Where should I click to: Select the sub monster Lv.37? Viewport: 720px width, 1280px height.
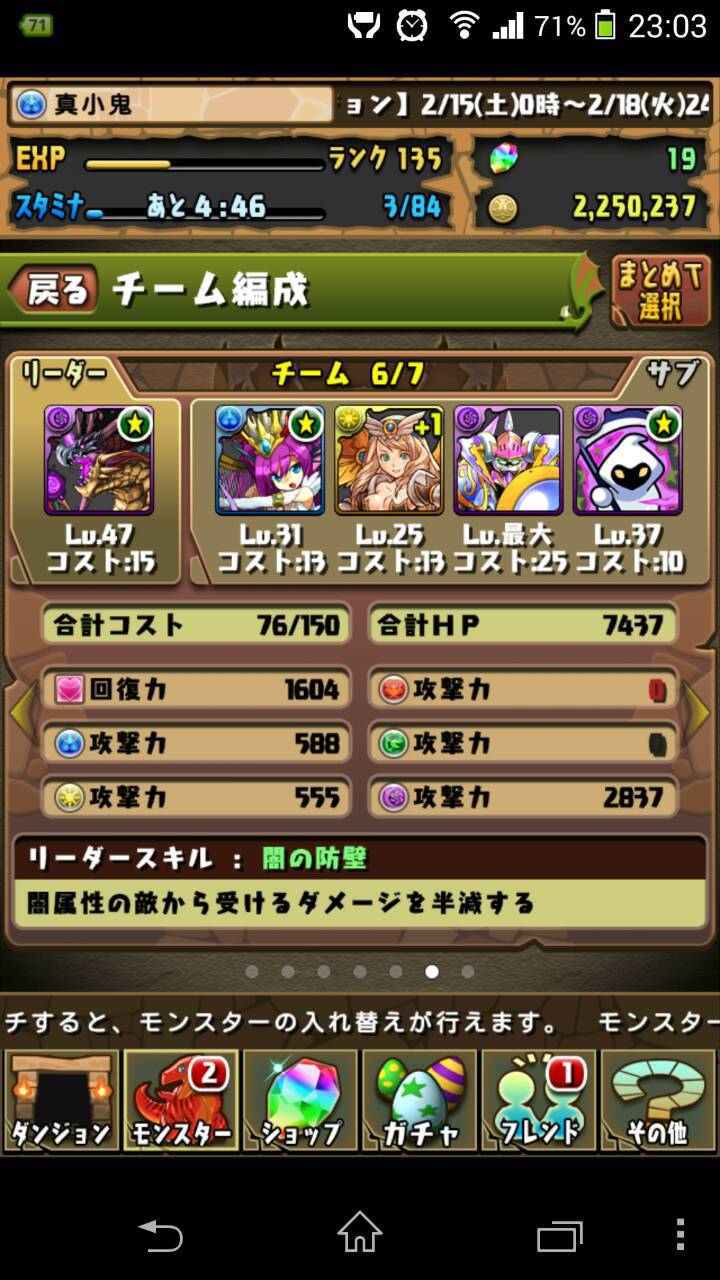point(627,460)
